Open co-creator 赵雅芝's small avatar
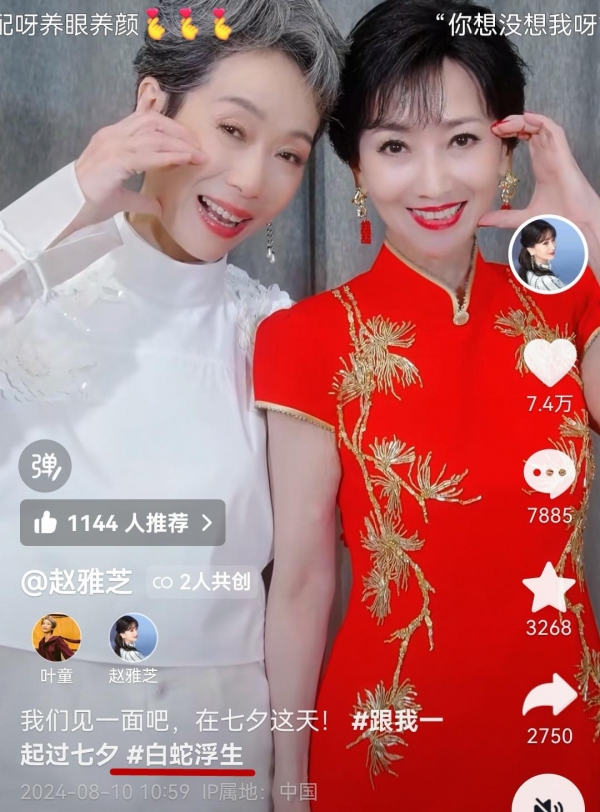 134,638
